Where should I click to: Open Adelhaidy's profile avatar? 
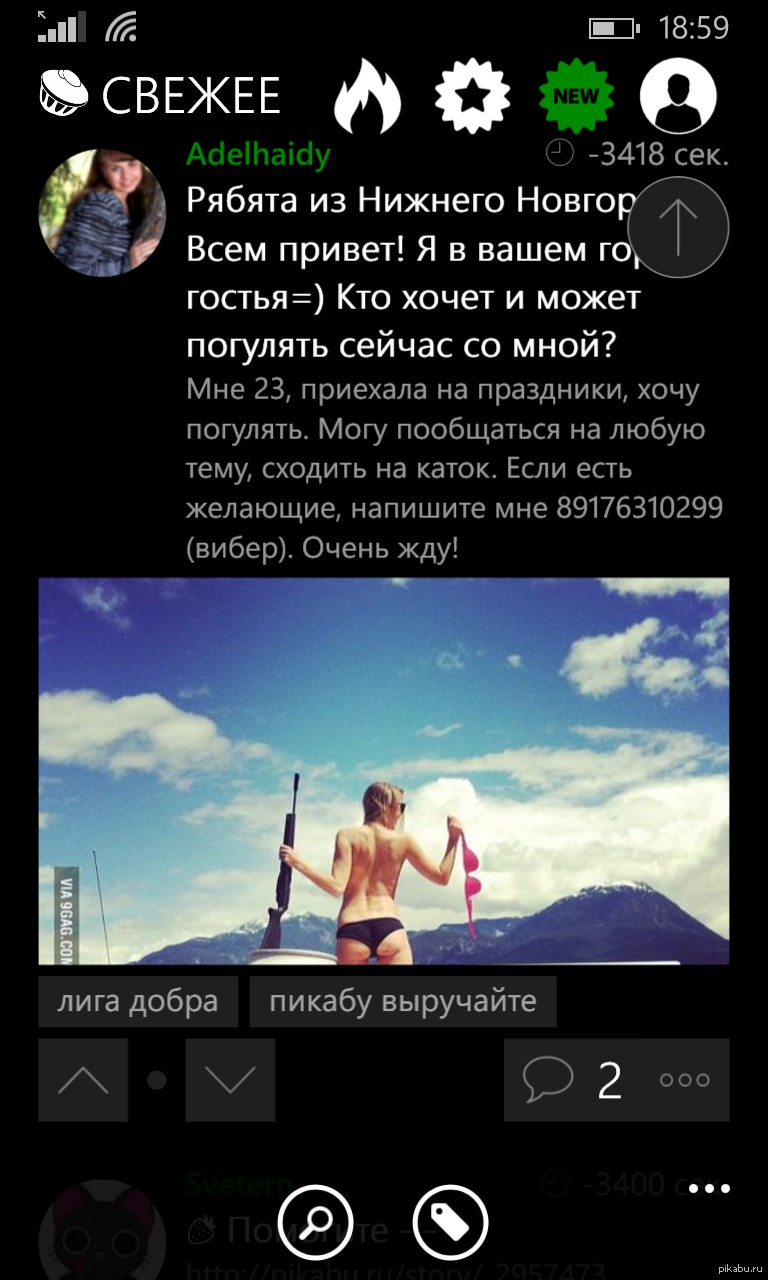[101, 212]
